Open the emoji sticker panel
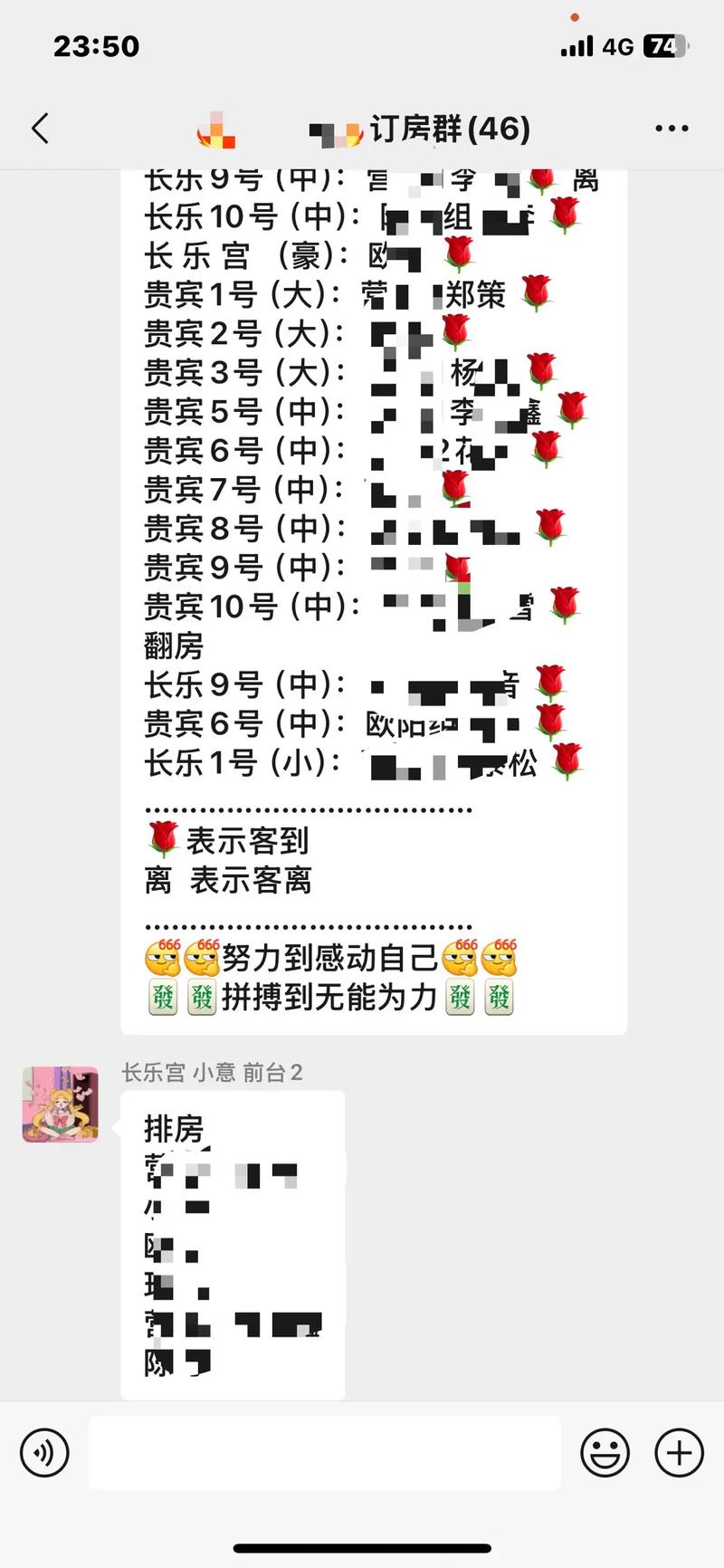 (605, 1453)
